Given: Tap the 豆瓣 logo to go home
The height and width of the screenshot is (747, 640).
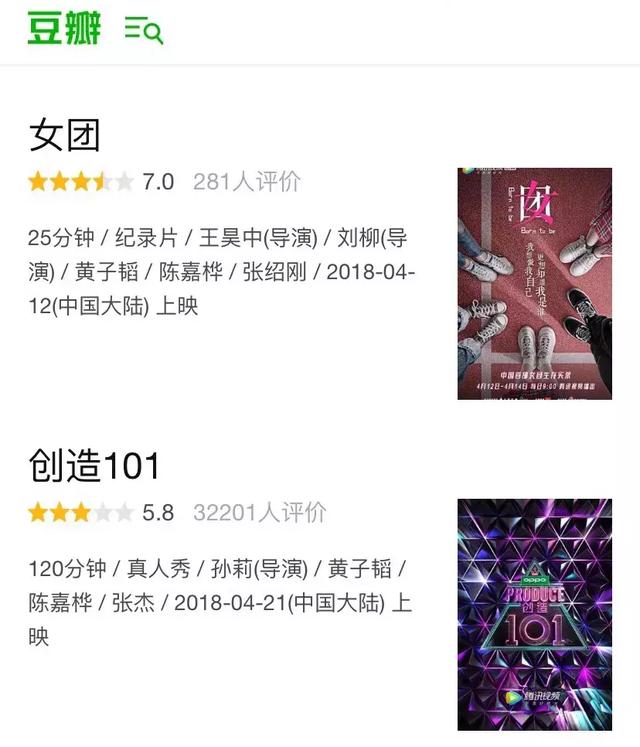Looking at the screenshot, I should (64, 29).
